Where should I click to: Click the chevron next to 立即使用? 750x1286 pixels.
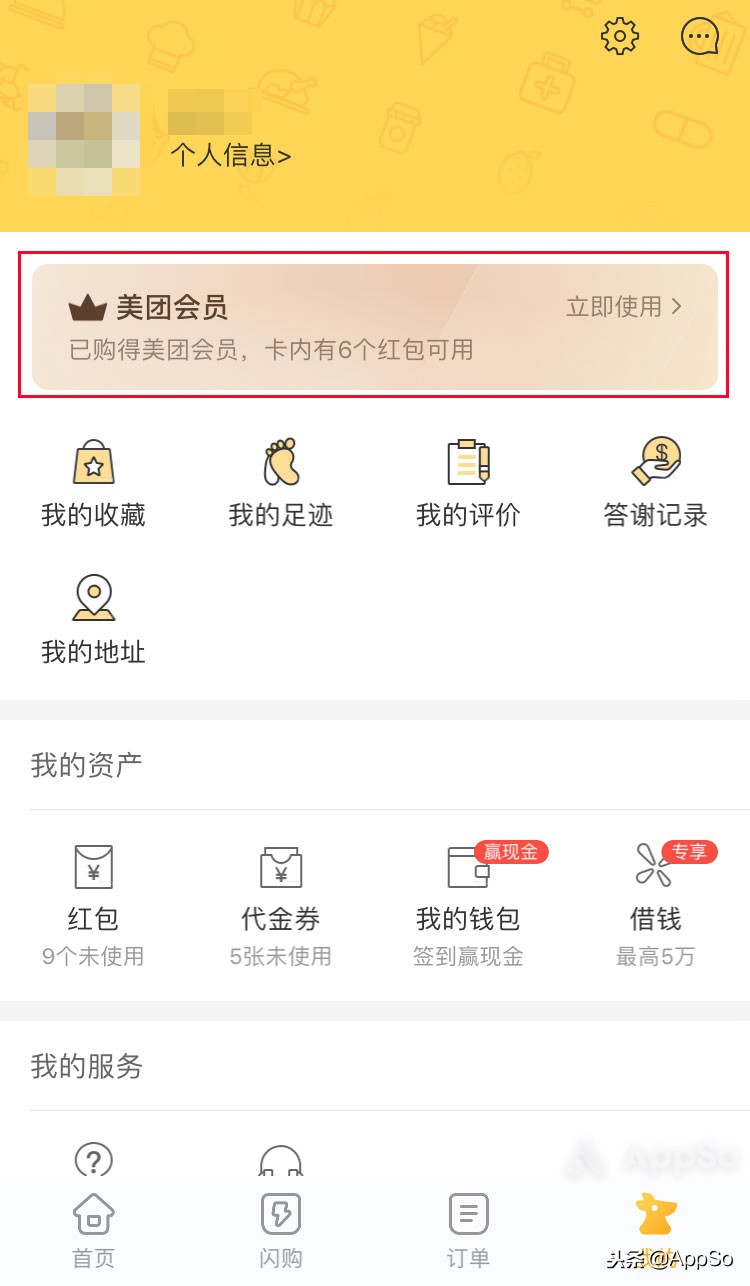pos(679,308)
